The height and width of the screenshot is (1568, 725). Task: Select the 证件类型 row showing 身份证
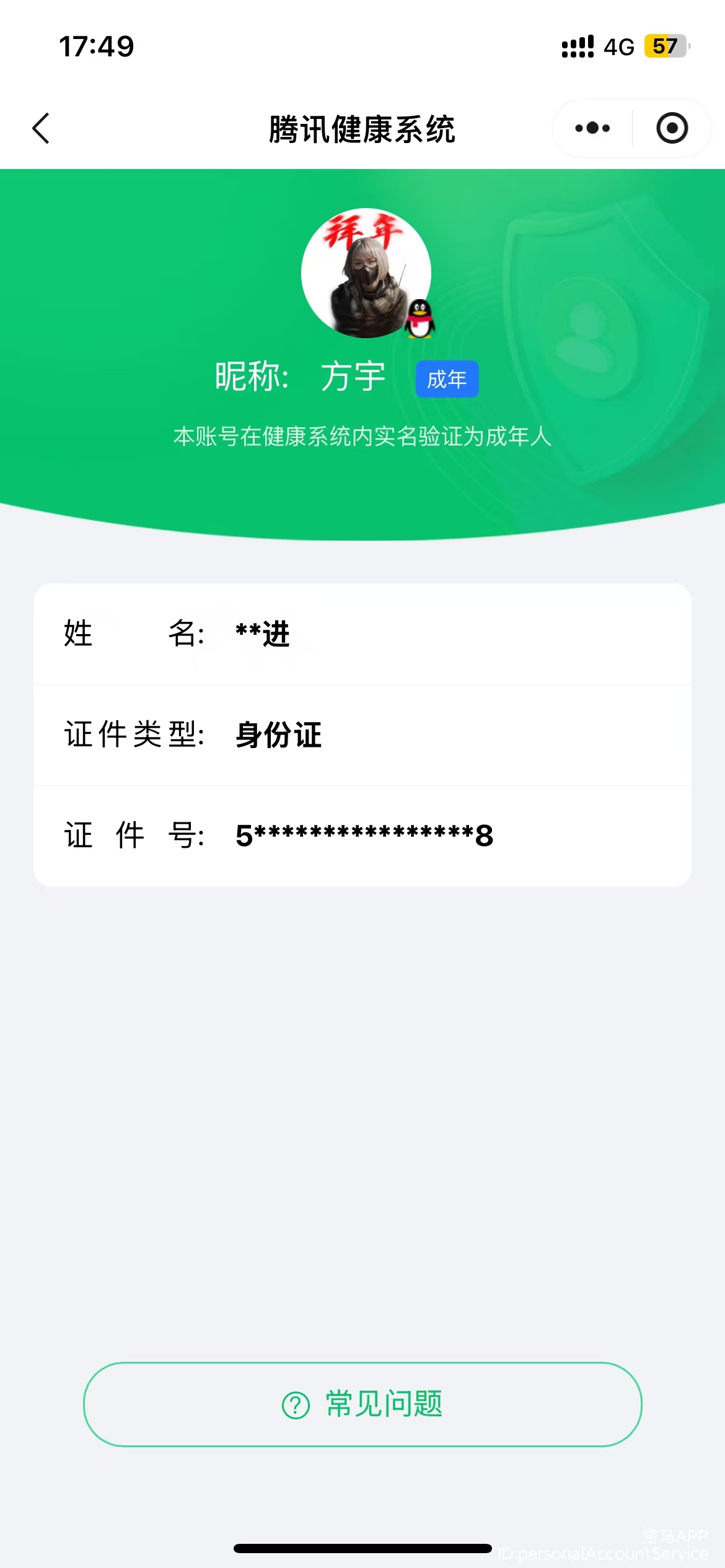pyautogui.click(x=362, y=735)
